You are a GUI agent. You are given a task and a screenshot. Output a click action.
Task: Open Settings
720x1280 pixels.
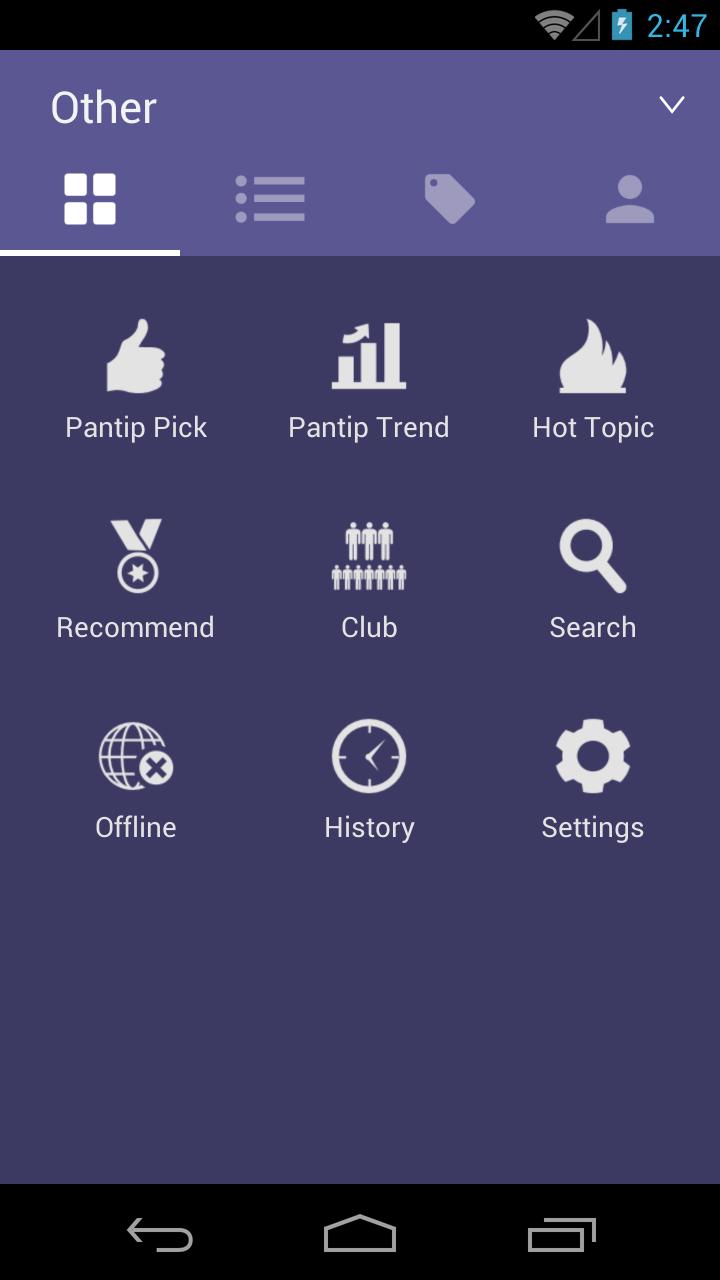593,780
